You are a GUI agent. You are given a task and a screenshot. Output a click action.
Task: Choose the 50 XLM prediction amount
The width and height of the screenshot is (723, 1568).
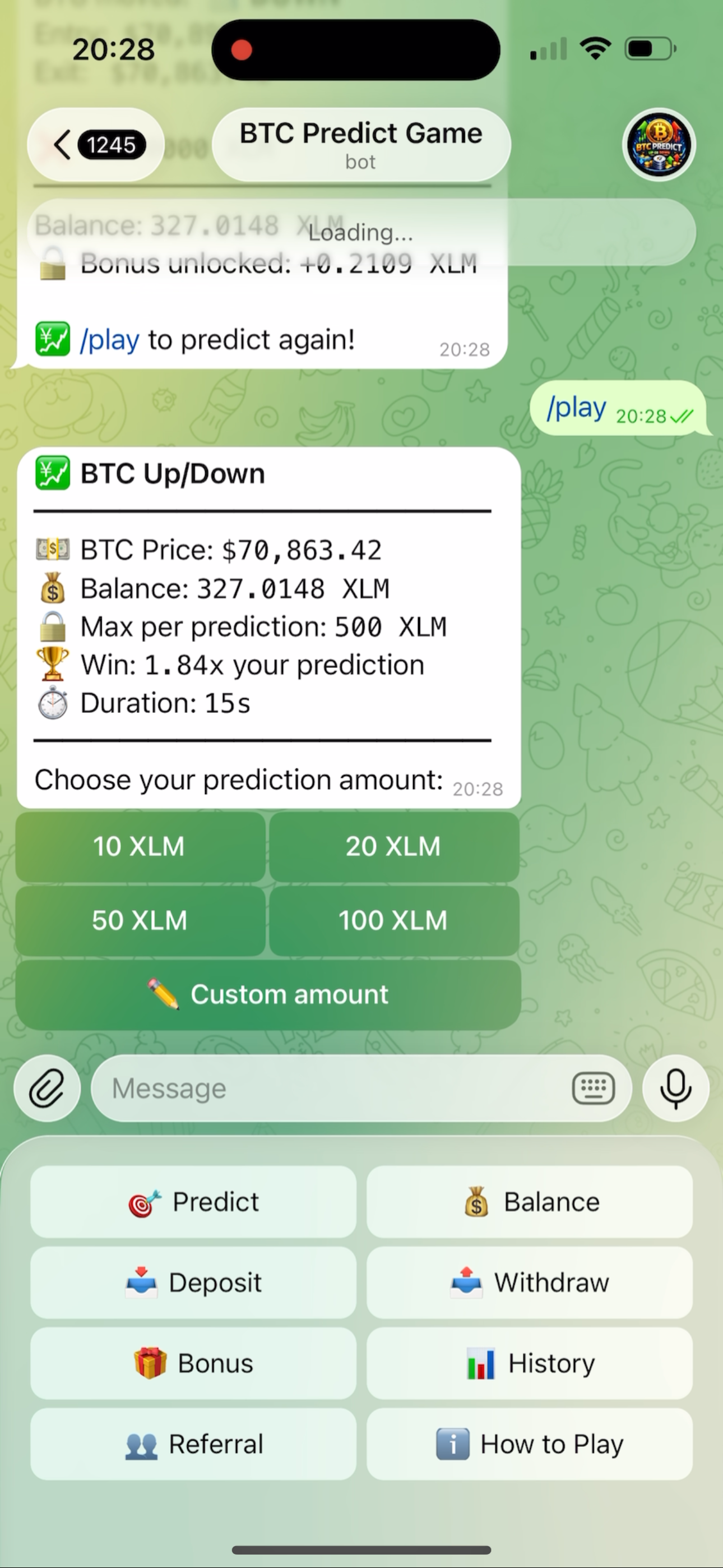click(x=140, y=920)
